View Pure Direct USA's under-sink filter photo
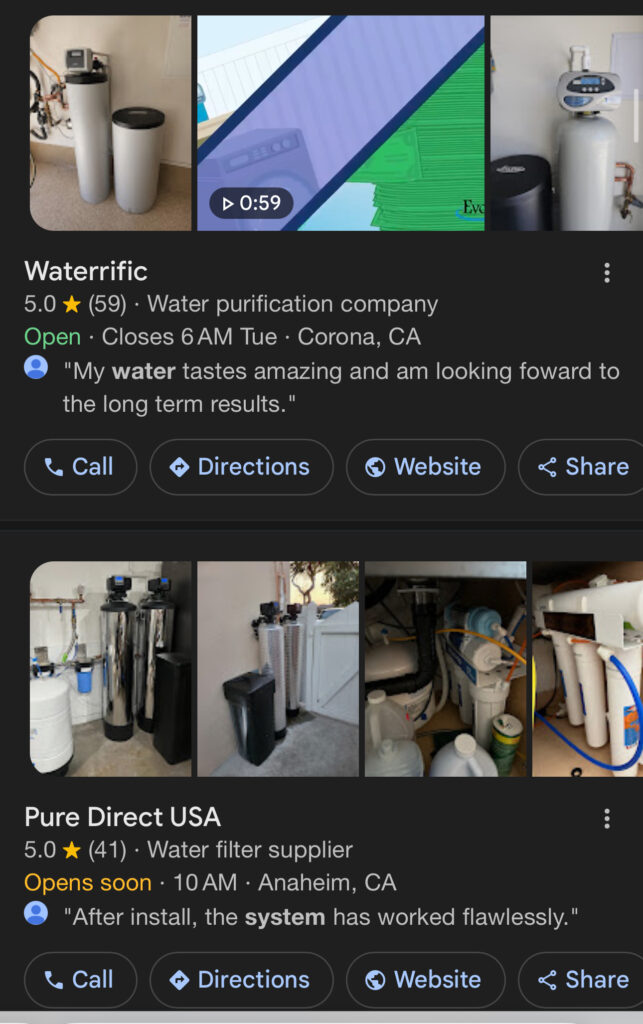 tap(445, 668)
